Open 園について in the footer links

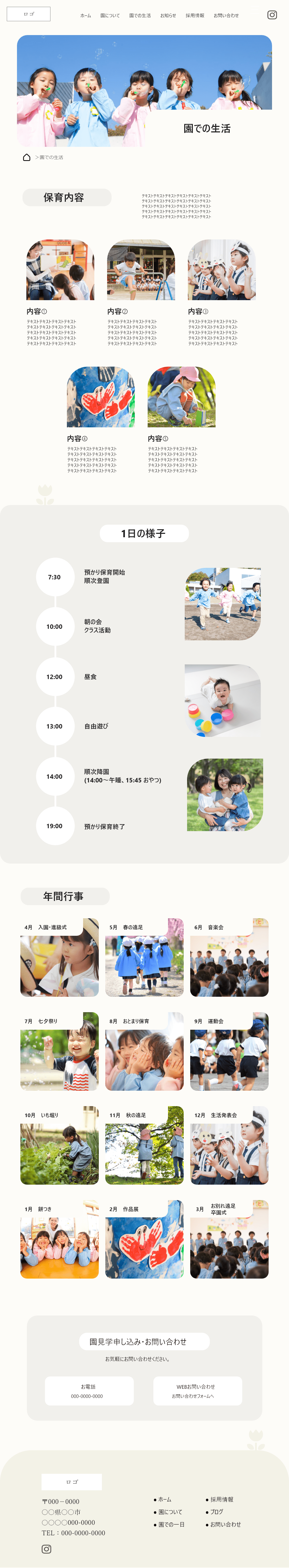point(170,1511)
